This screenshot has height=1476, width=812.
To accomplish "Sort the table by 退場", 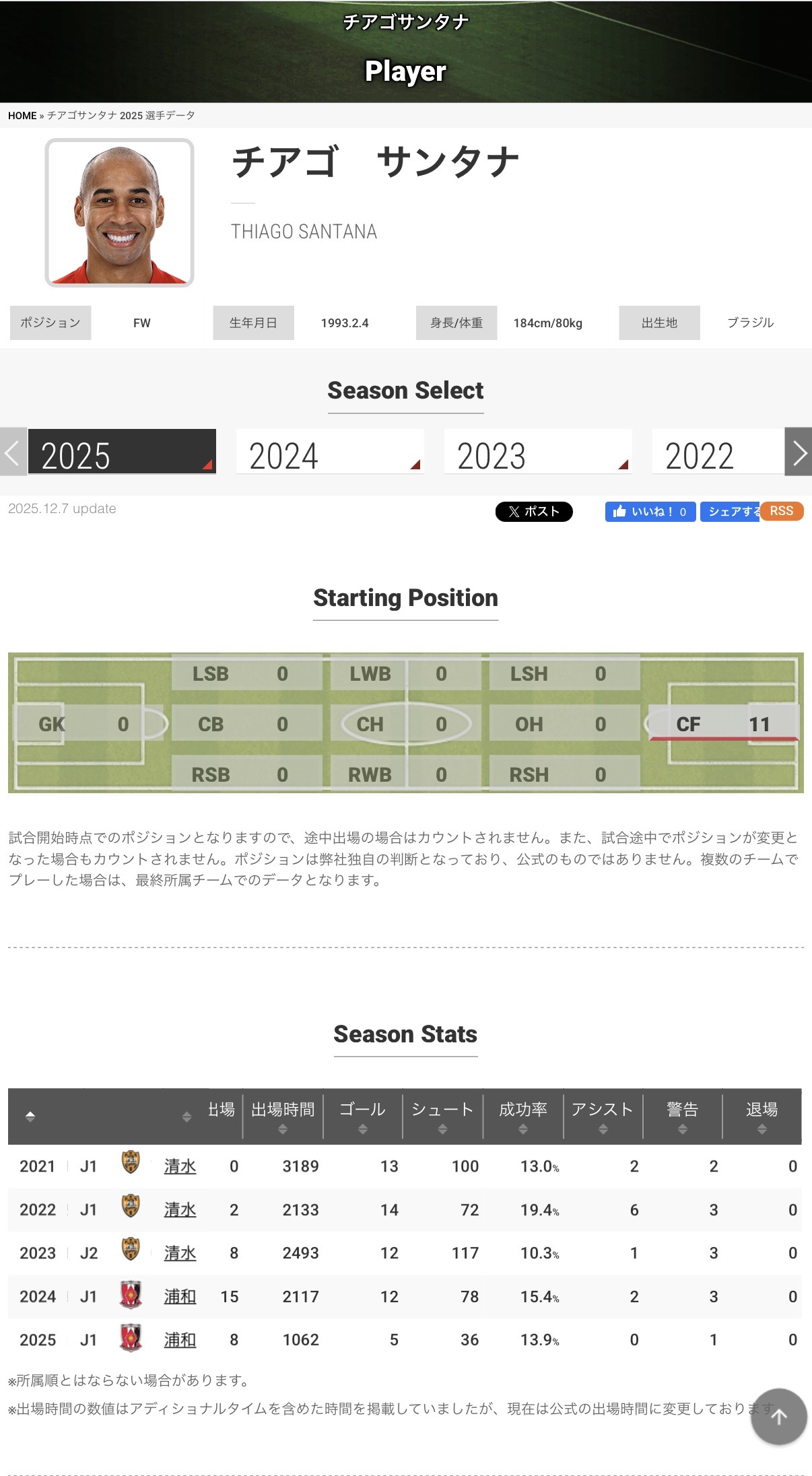I will [762, 1116].
